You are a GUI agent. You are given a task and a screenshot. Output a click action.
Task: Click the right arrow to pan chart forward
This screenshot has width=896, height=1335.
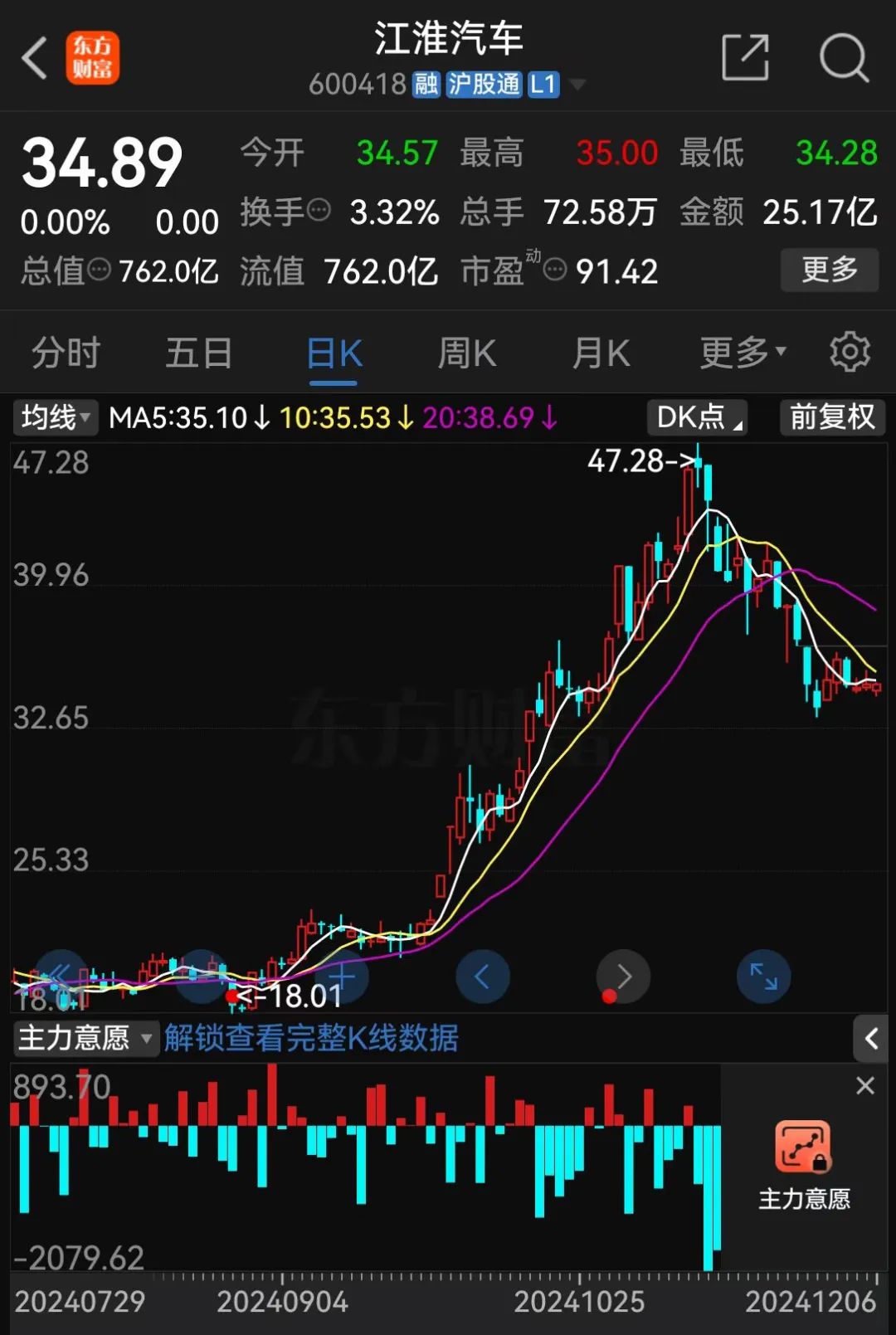[x=623, y=977]
